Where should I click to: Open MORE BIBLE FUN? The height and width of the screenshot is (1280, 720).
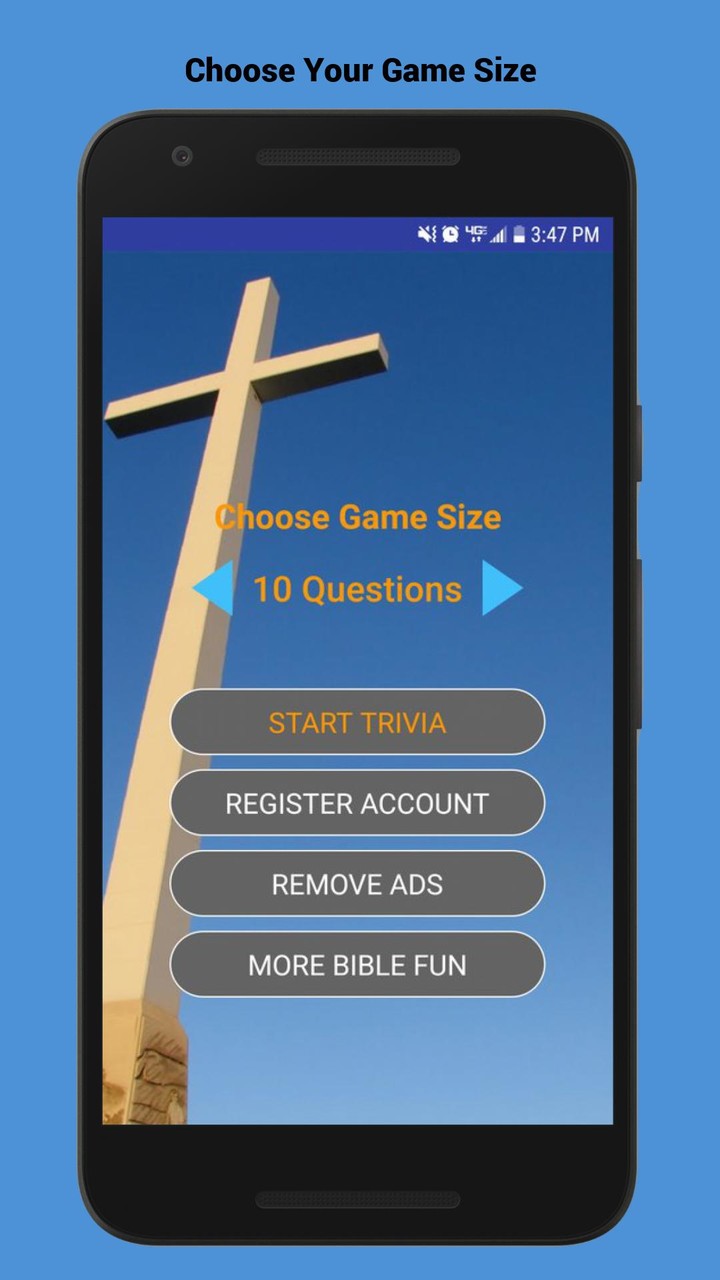[357, 964]
